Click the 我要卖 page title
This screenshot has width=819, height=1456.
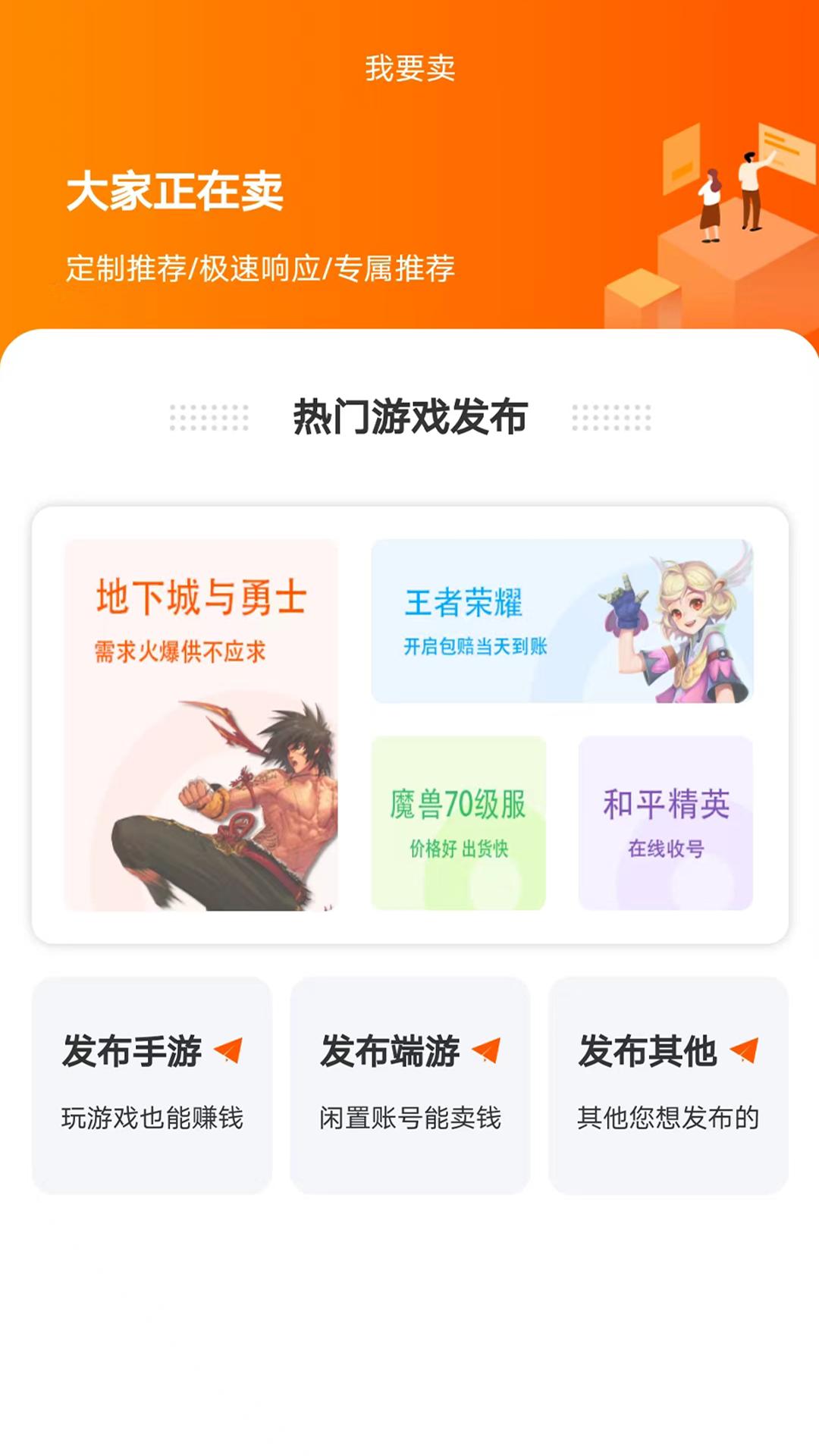click(x=409, y=67)
